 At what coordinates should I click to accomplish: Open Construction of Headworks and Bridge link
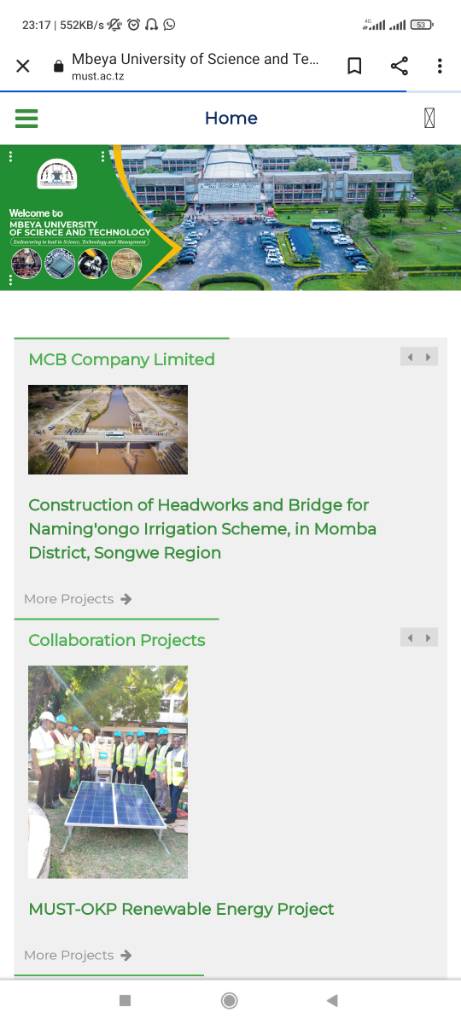coord(202,529)
